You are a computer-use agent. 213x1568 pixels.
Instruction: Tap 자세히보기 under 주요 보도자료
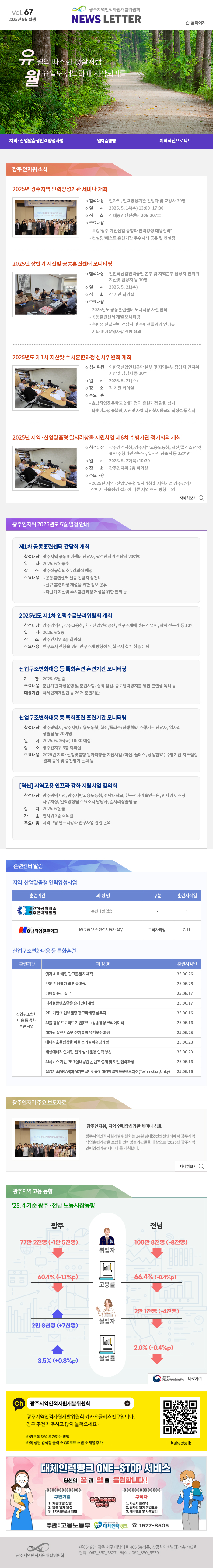tap(191, 1166)
